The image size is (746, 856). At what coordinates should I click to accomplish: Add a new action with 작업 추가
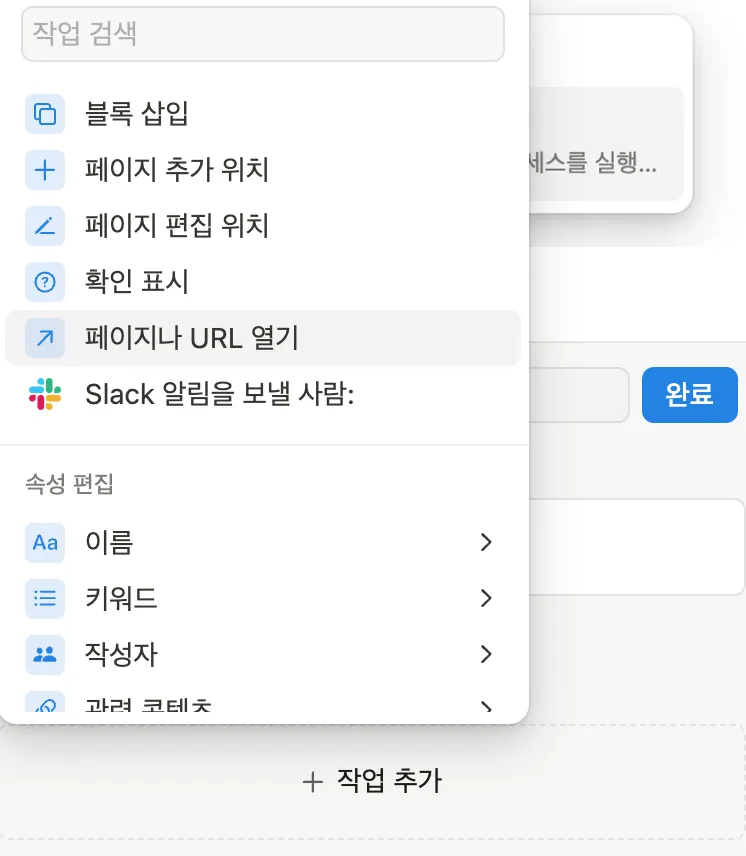tap(372, 780)
